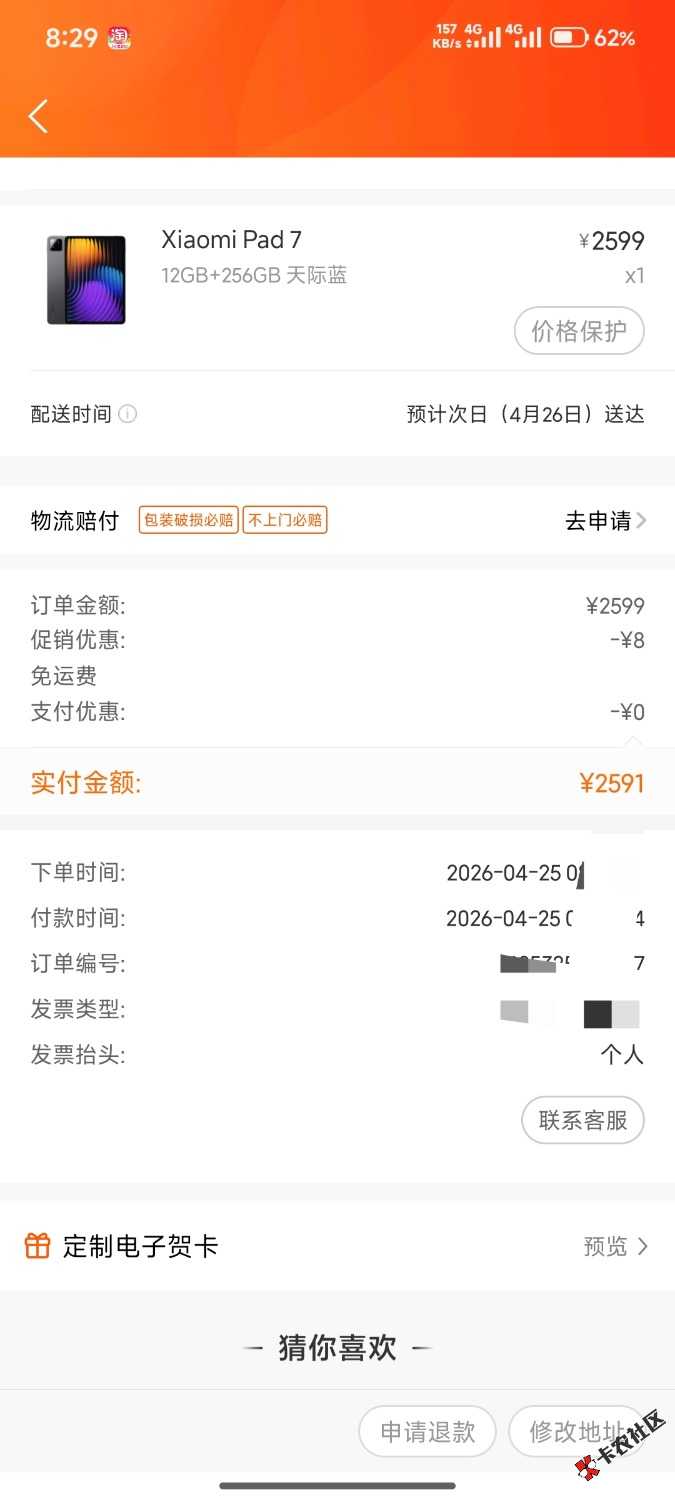Open the 配送时间 info icon
The image size is (675, 1500).
point(128,414)
